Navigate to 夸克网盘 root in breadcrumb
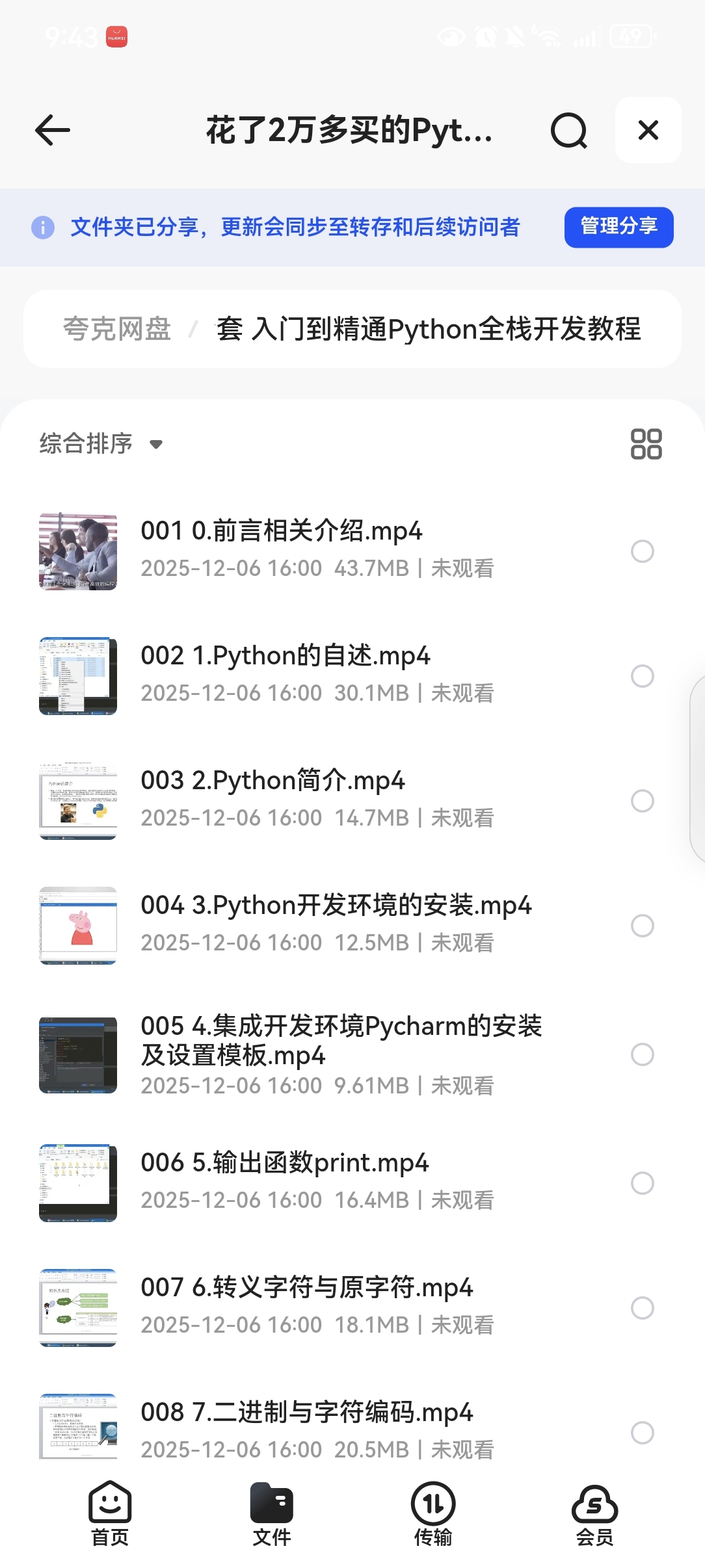 click(117, 329)
